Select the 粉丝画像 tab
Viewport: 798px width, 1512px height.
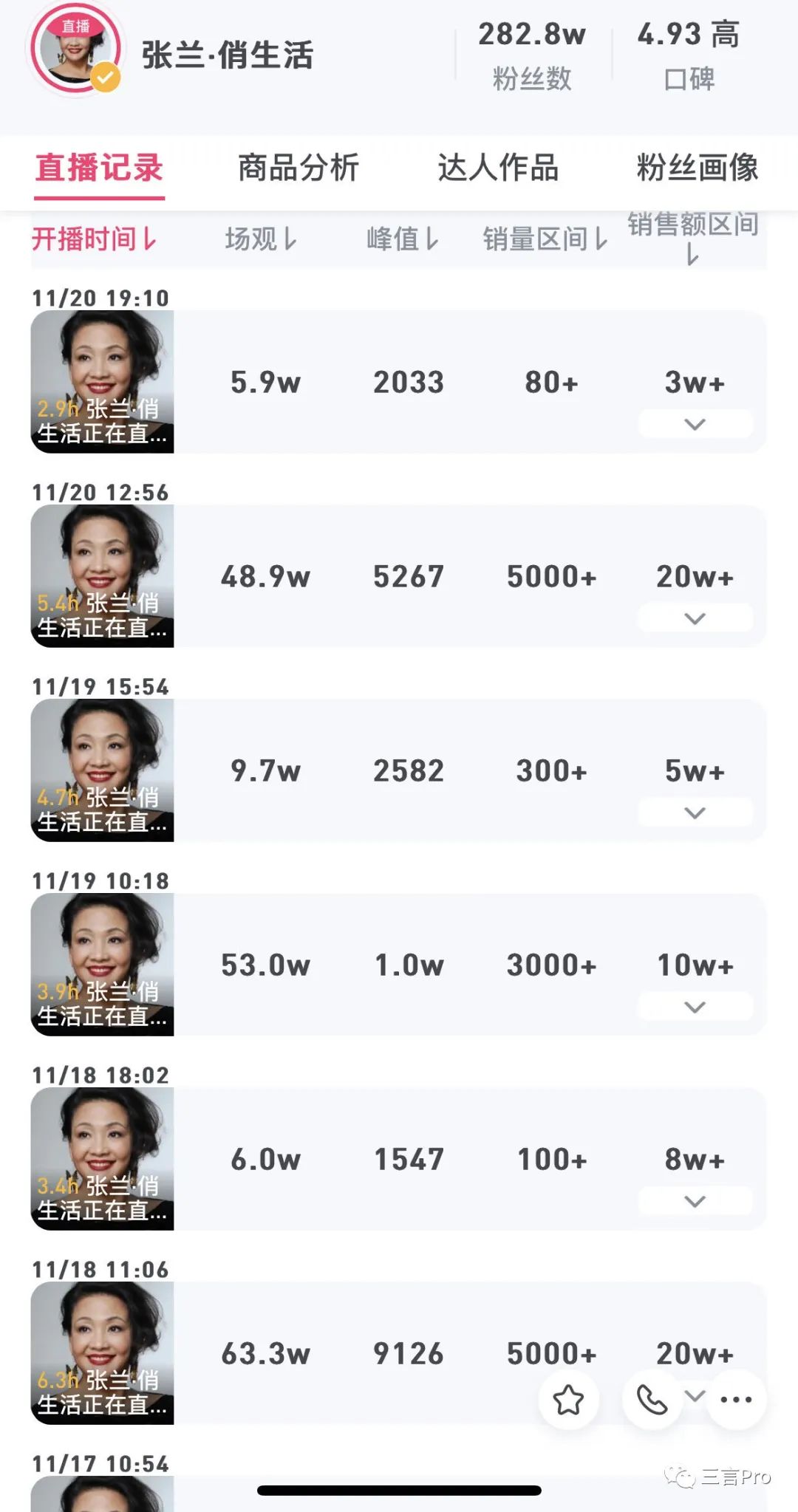click(x=697, y=168)
